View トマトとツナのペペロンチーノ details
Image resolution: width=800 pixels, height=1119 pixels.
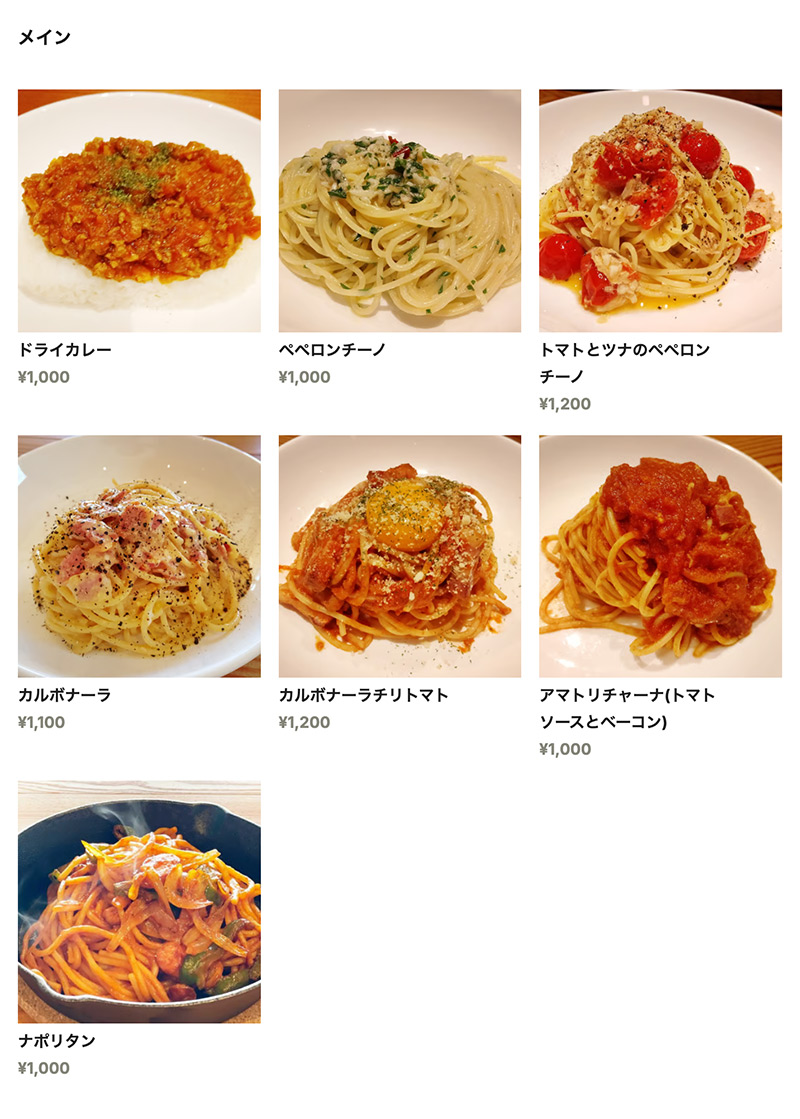(x=660, y=211)
